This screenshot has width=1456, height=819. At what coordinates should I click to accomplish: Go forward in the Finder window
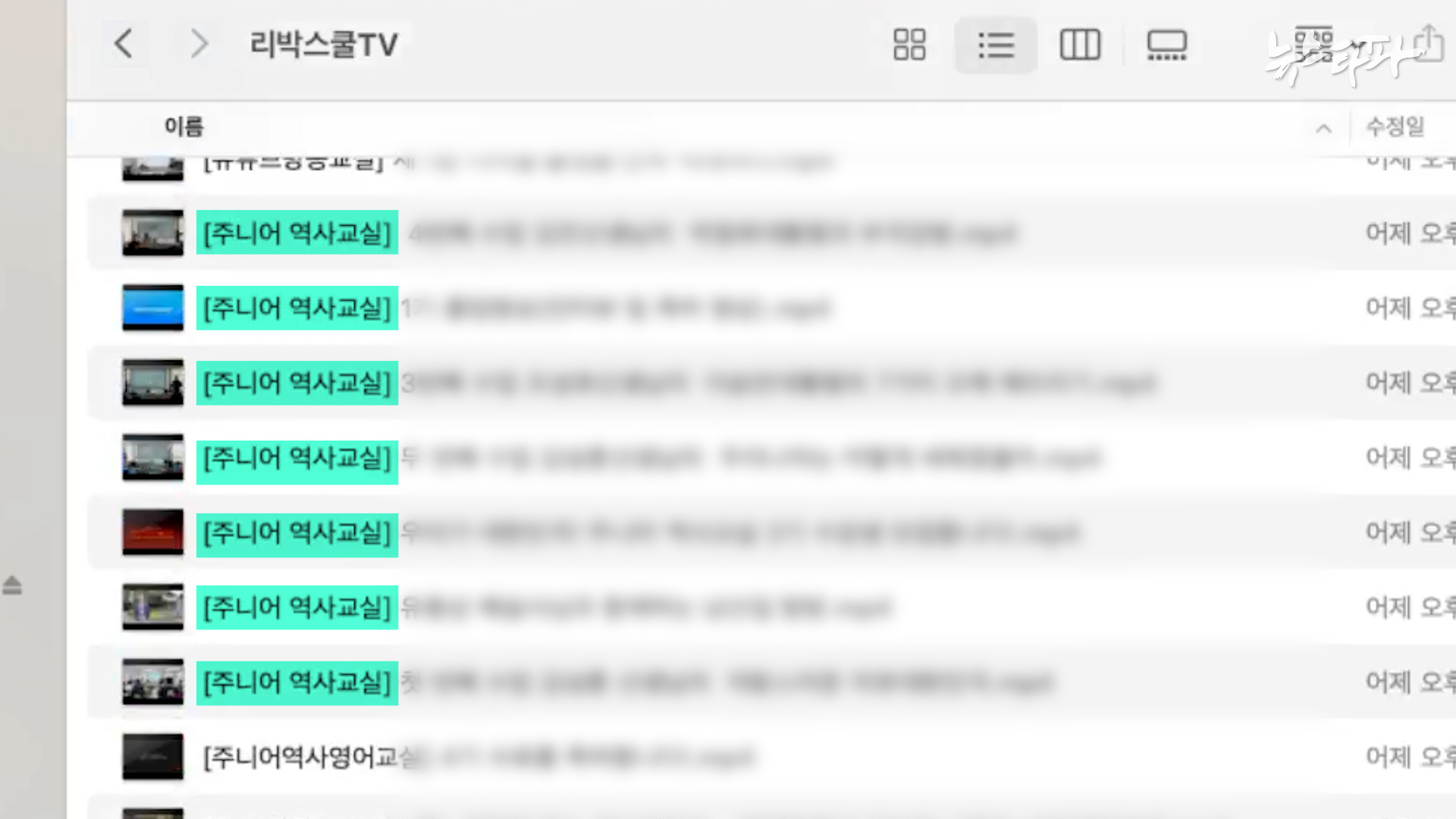[199, 44]
